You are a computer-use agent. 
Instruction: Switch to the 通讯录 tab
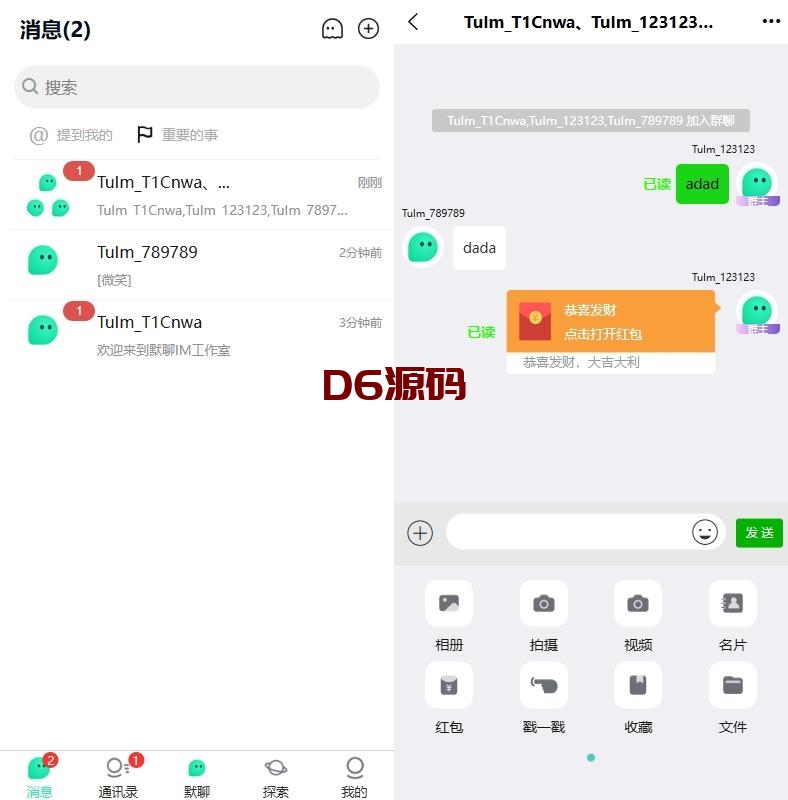tap(118, 777)
